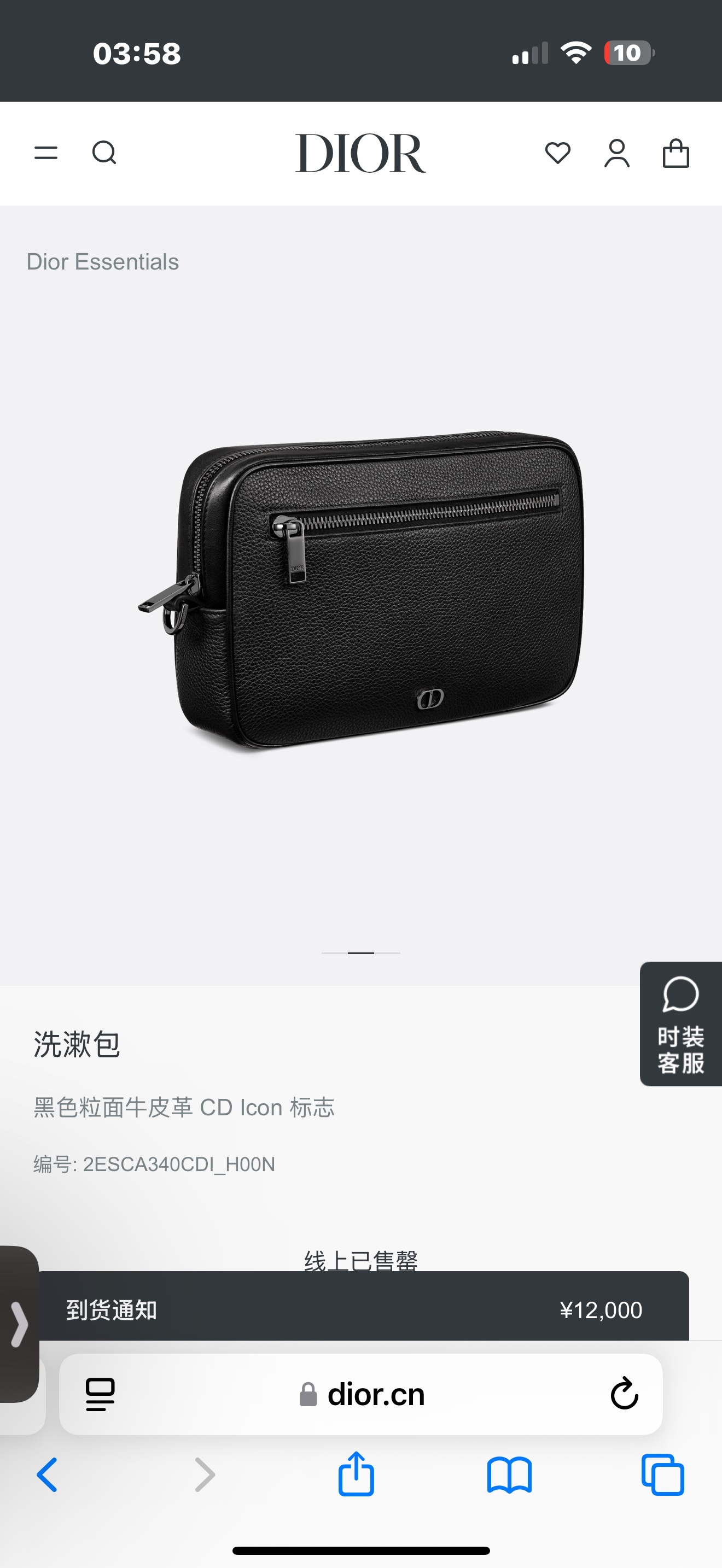Tap the dior.cn address bar
Viewport: 722px width, 1568px height.
[363, 1394]
